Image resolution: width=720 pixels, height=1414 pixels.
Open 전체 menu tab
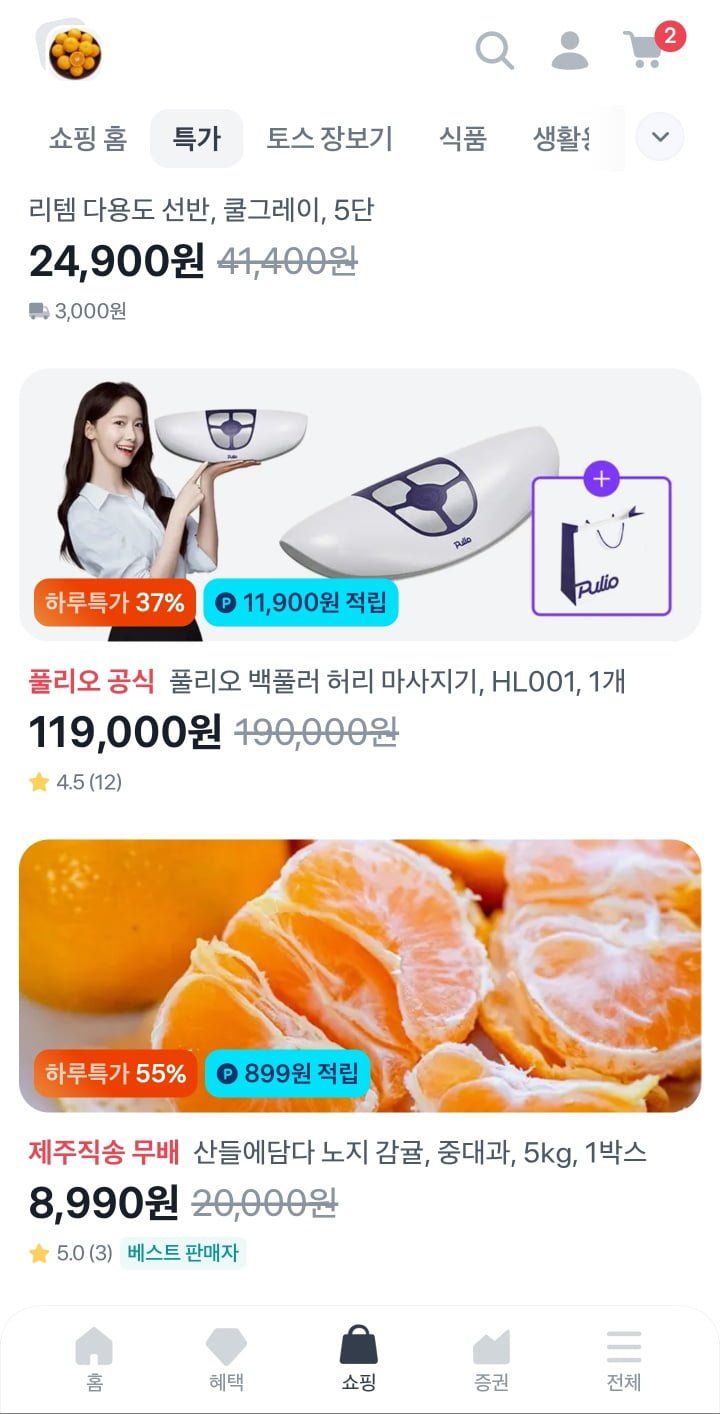623,1360
